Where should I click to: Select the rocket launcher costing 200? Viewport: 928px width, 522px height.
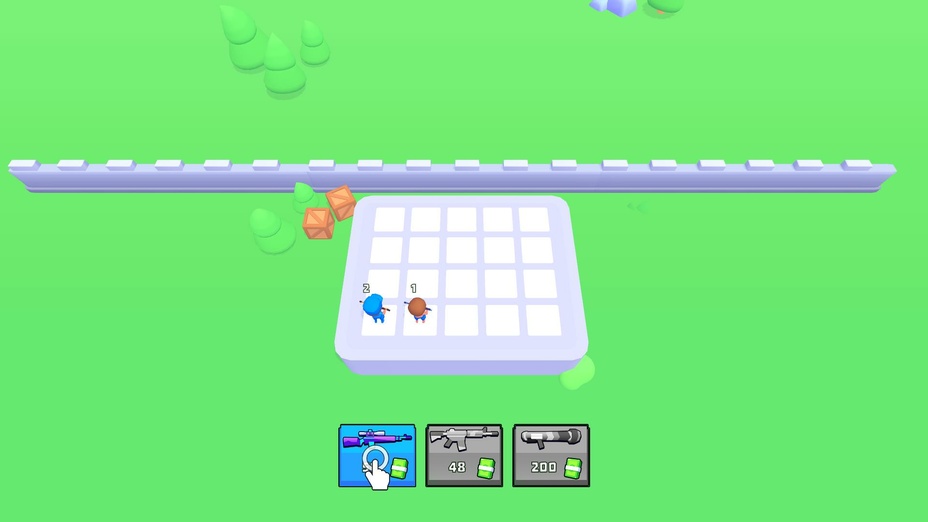[x=551, y=454]
